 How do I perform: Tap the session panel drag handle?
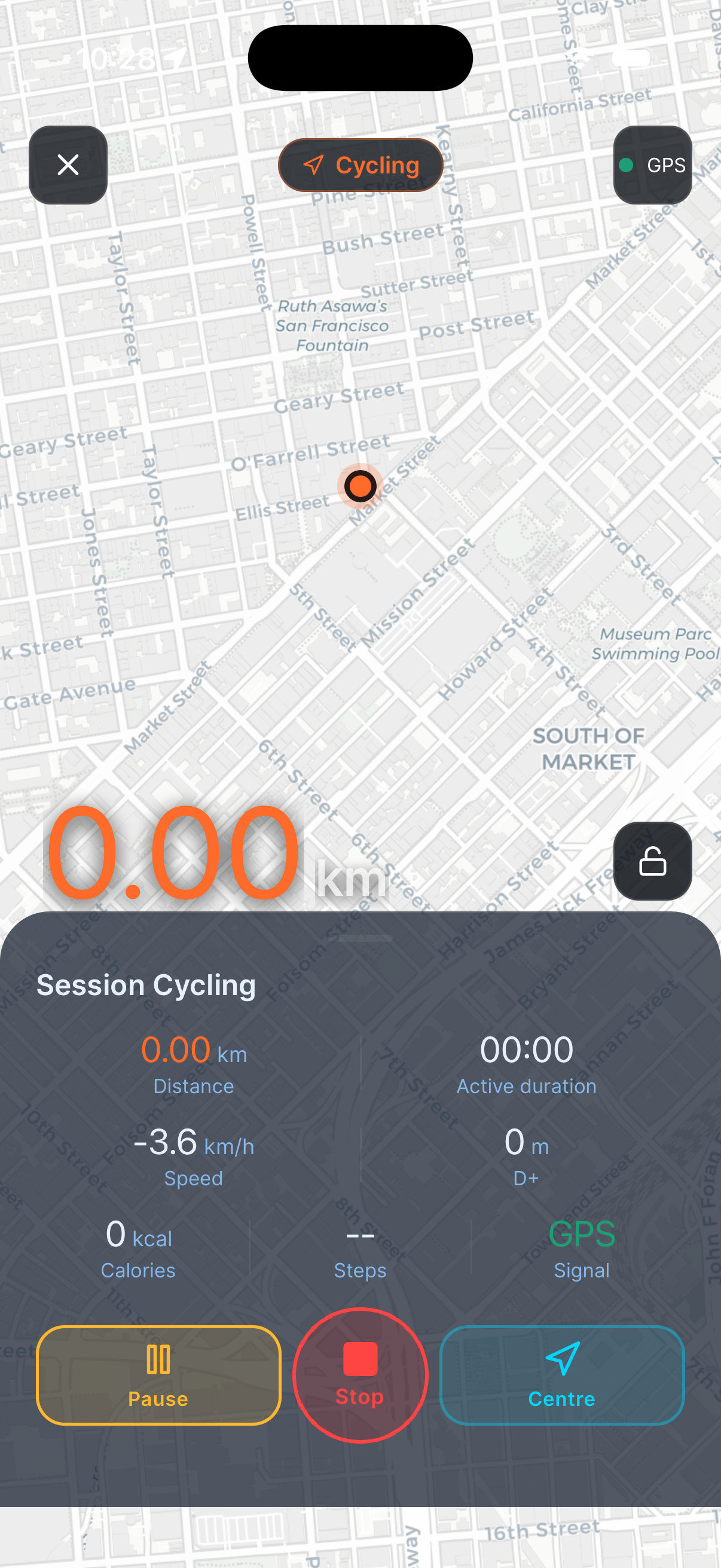point(360,939)
